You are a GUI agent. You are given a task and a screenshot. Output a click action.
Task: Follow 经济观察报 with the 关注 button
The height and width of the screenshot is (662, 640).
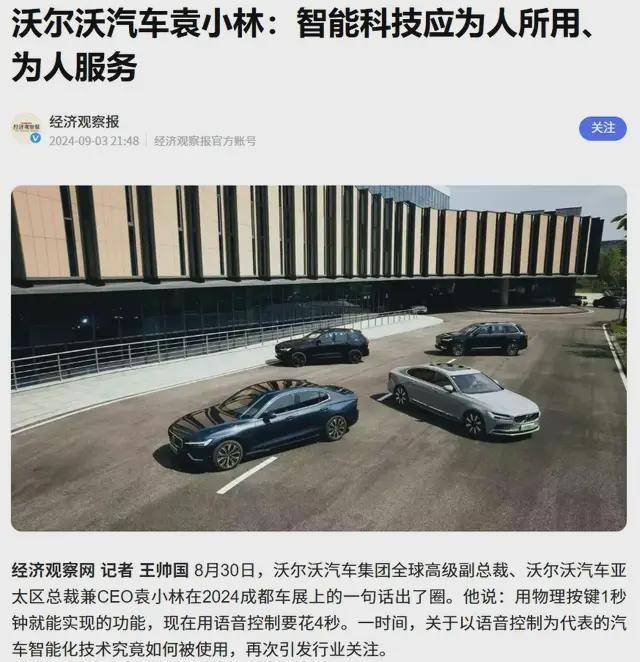pyautogui.click(x=602, y=128)
